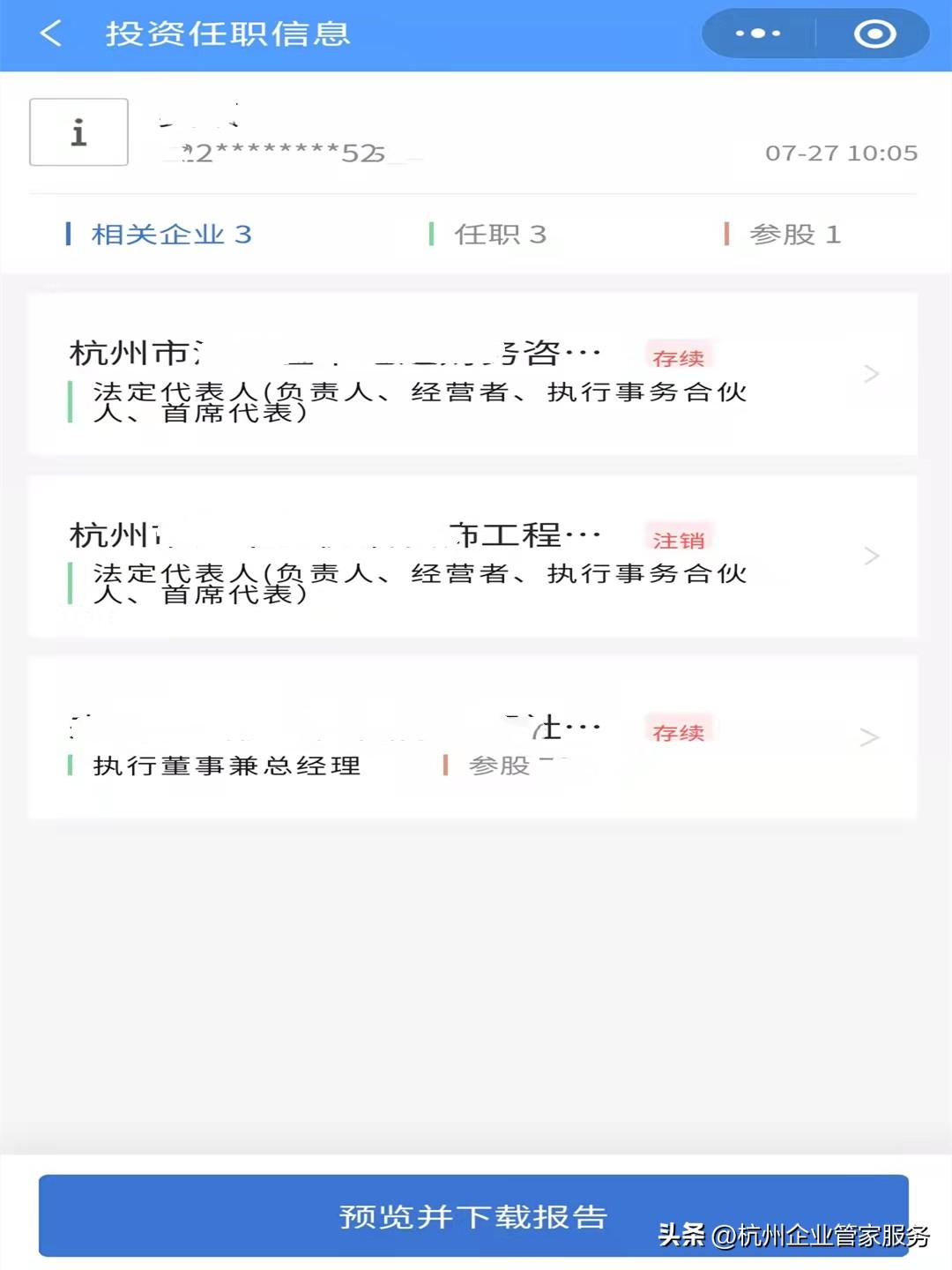Select the 相关企业 3 tab

(x=170, y=234)
